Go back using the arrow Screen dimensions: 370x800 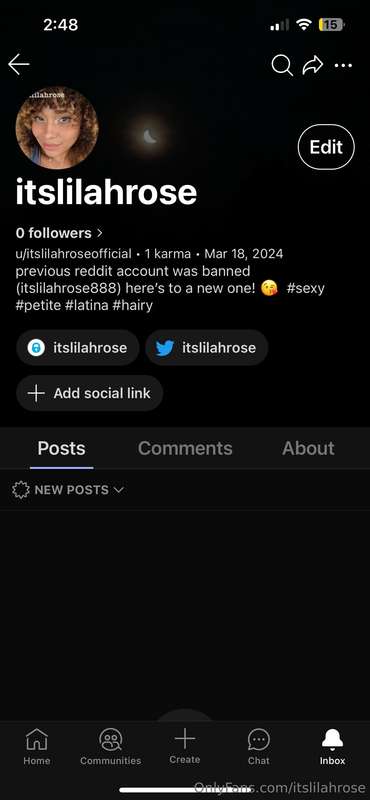19,65
